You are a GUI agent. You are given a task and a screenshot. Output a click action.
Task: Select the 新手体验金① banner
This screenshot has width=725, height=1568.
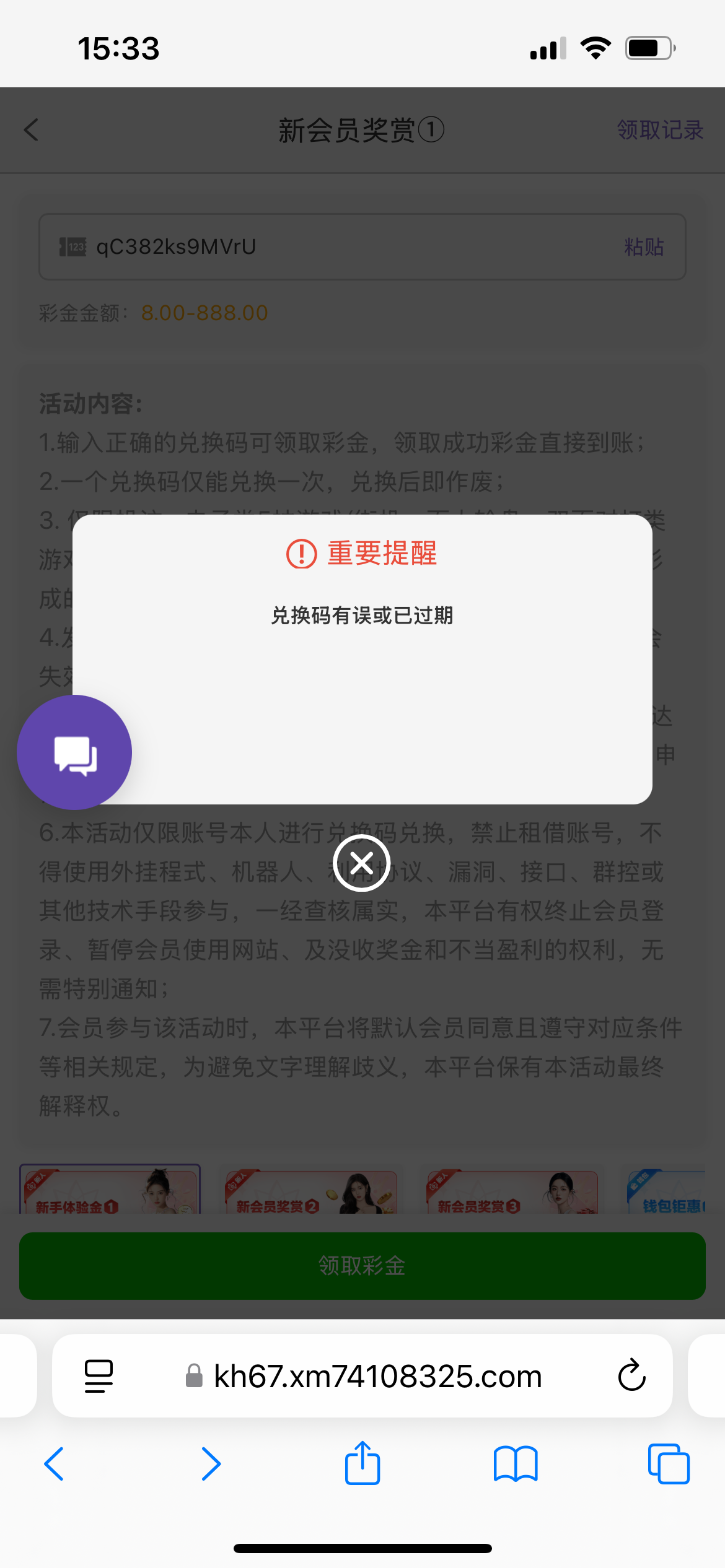click(x=110, y=1190)
